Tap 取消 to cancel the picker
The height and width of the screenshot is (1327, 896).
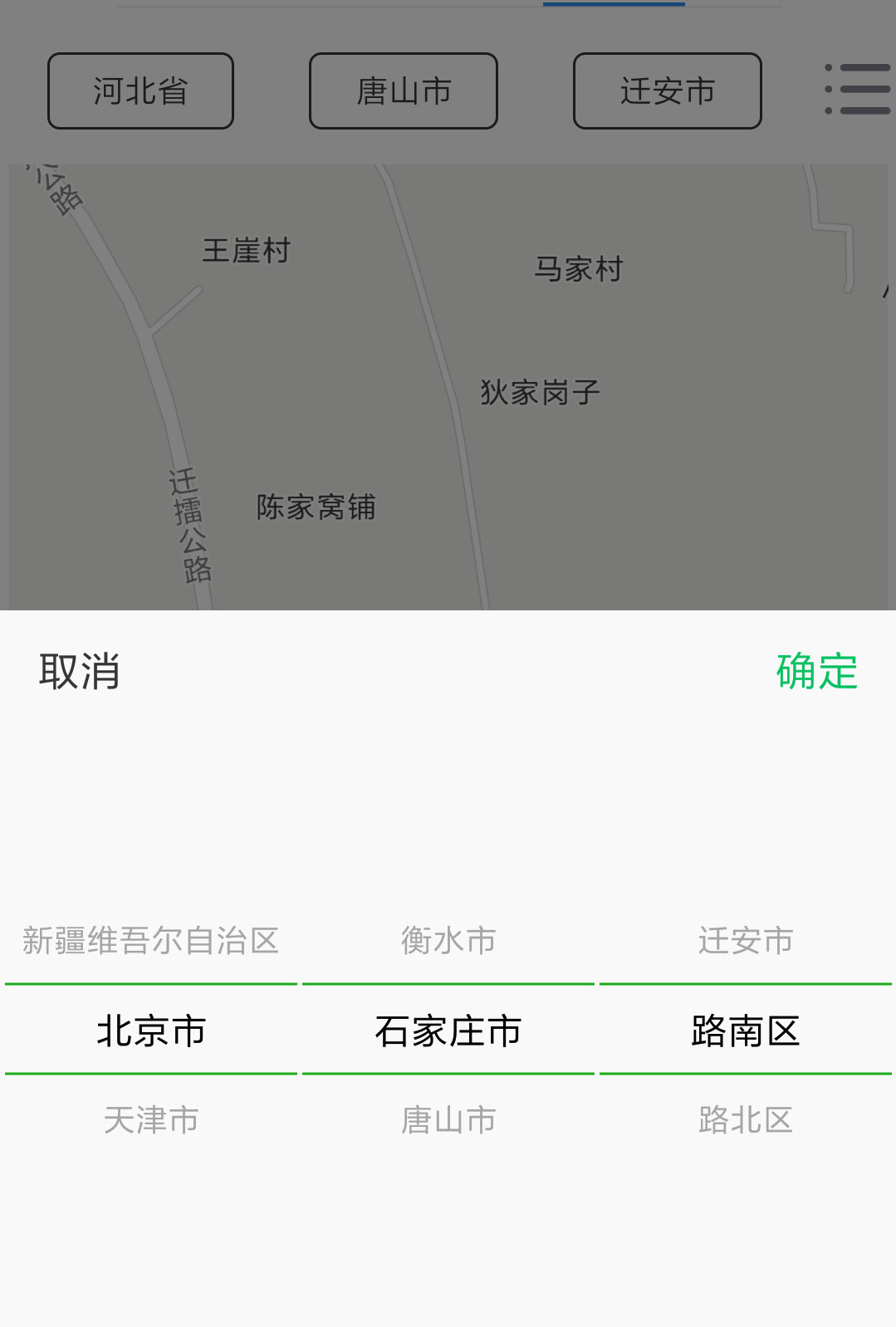[80, 671]
